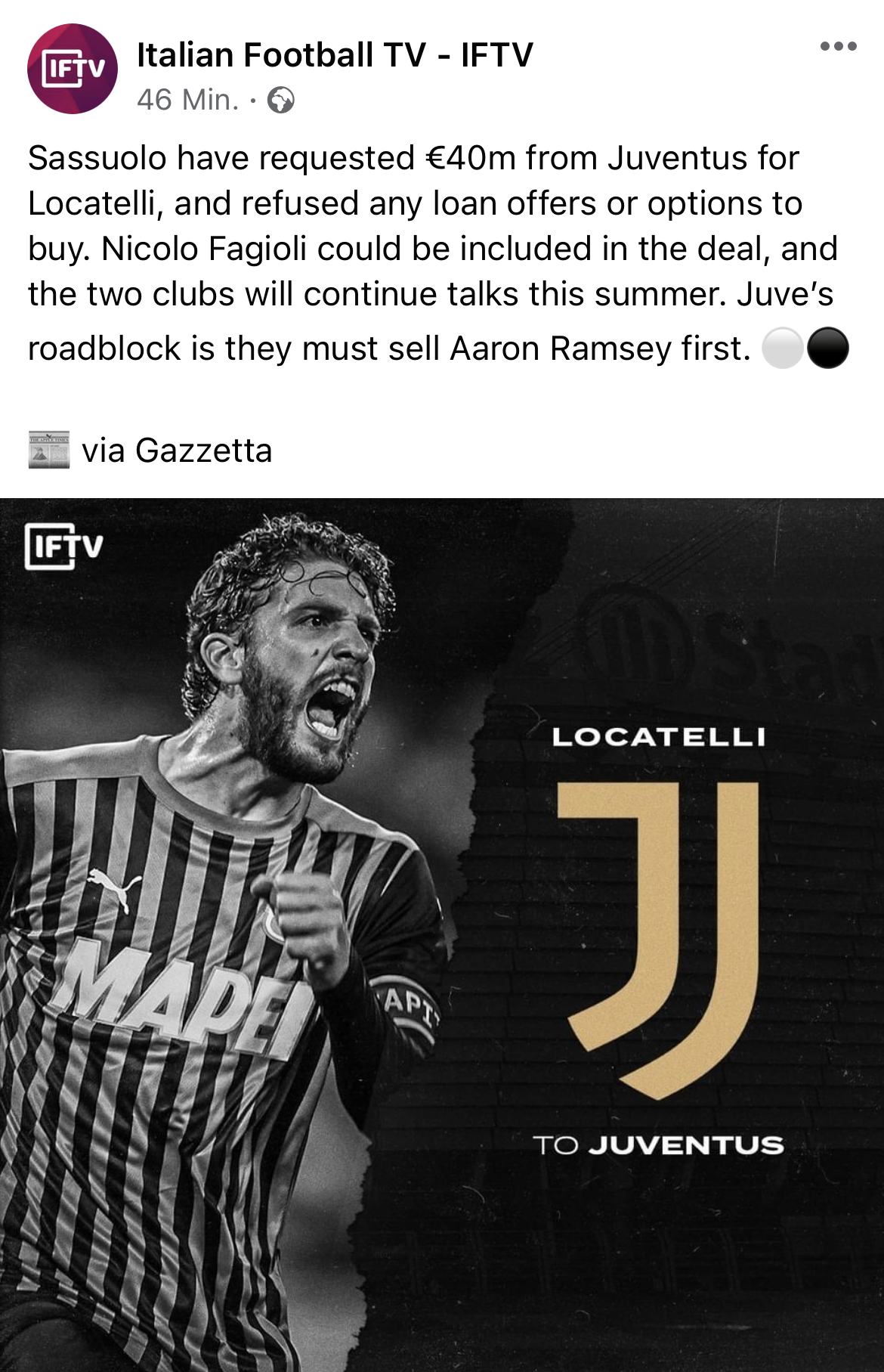The height and width of the screenshot is (1372, 884).
Task: Open the Italian Football TV - IFTV page name
Action: (335, 55)
